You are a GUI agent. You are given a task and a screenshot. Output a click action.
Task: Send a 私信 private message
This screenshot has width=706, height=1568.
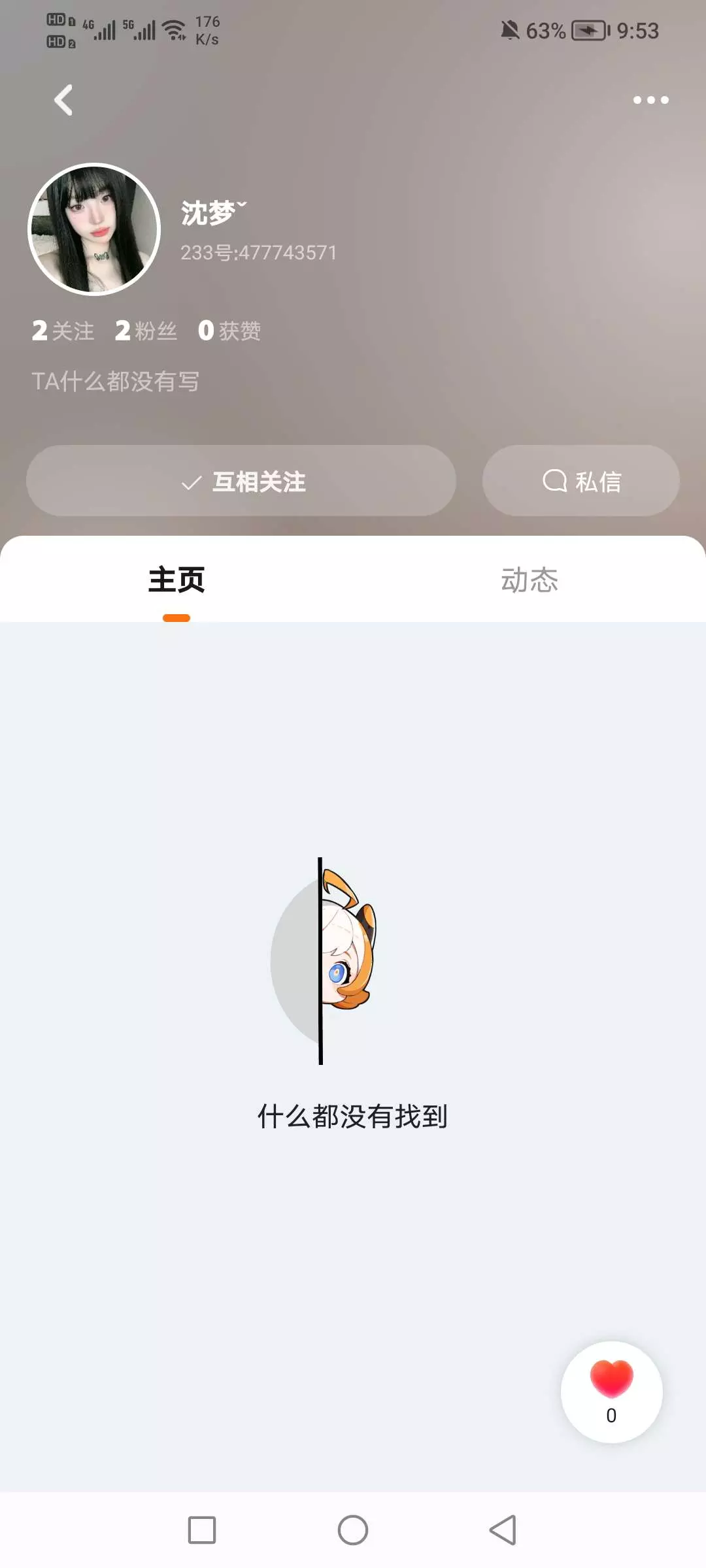[581, 481]
